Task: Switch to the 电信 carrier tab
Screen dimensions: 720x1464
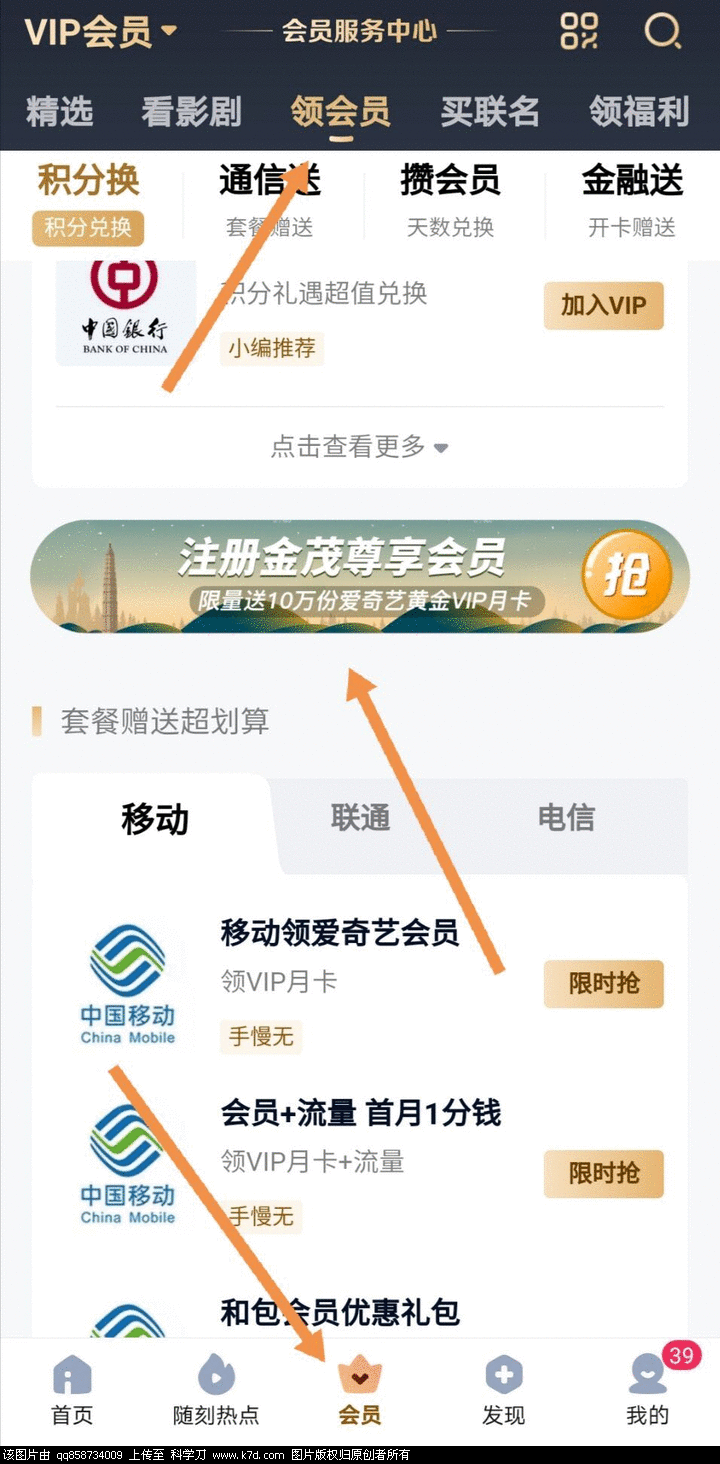Action: [x=566, y=818]
